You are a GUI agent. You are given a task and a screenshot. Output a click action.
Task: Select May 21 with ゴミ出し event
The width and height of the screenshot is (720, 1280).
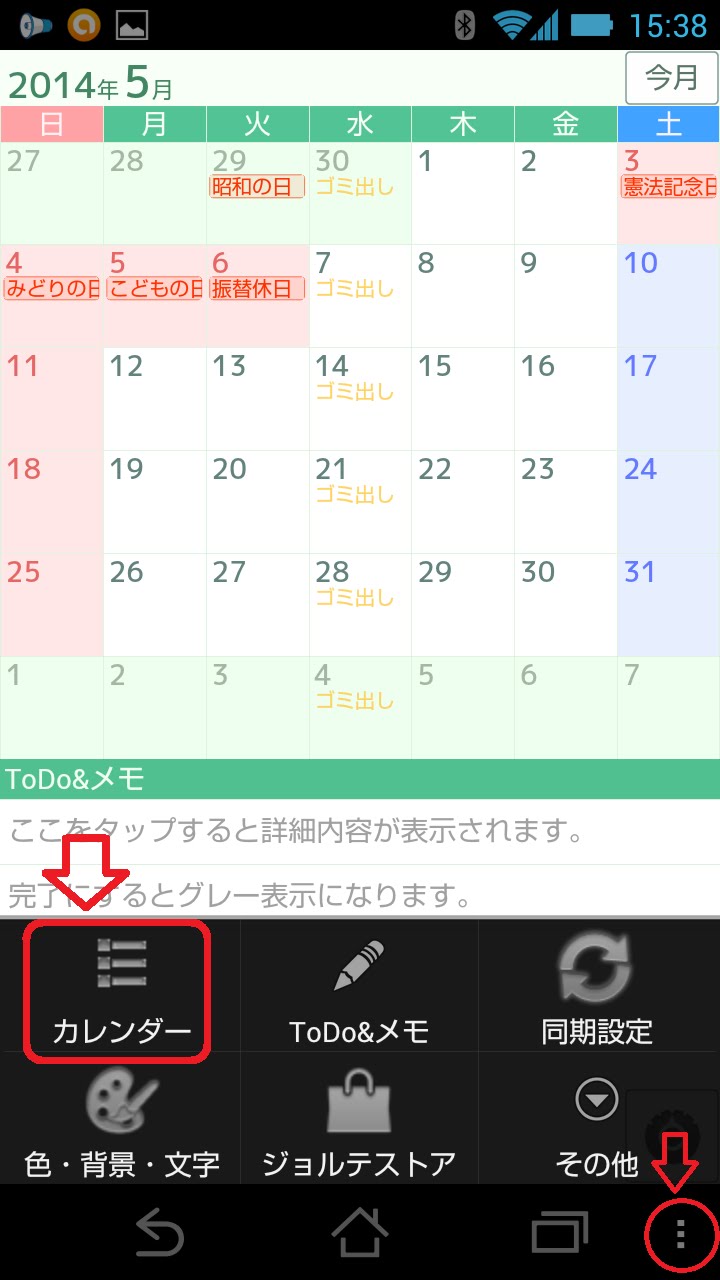coord(360,502)
